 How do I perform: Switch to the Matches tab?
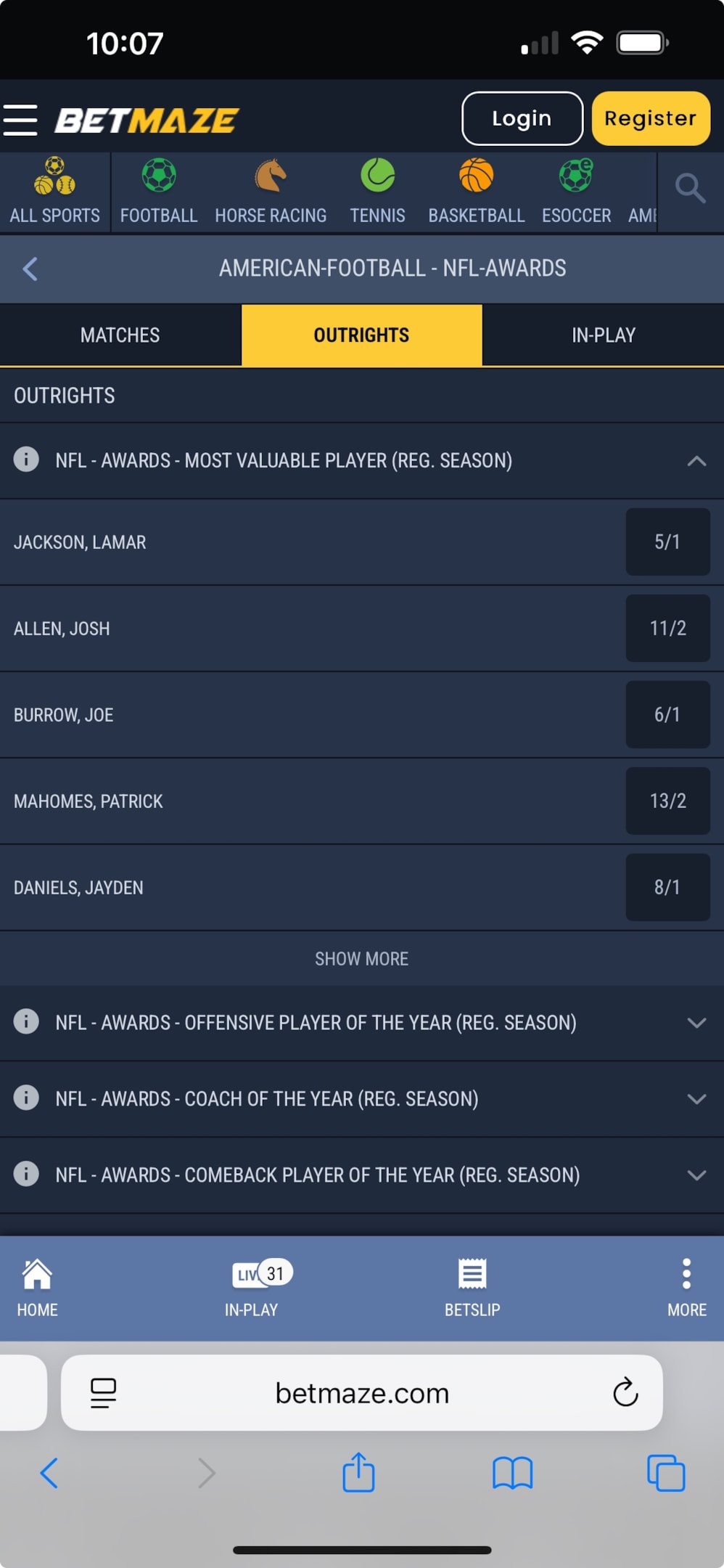(120, 335)
